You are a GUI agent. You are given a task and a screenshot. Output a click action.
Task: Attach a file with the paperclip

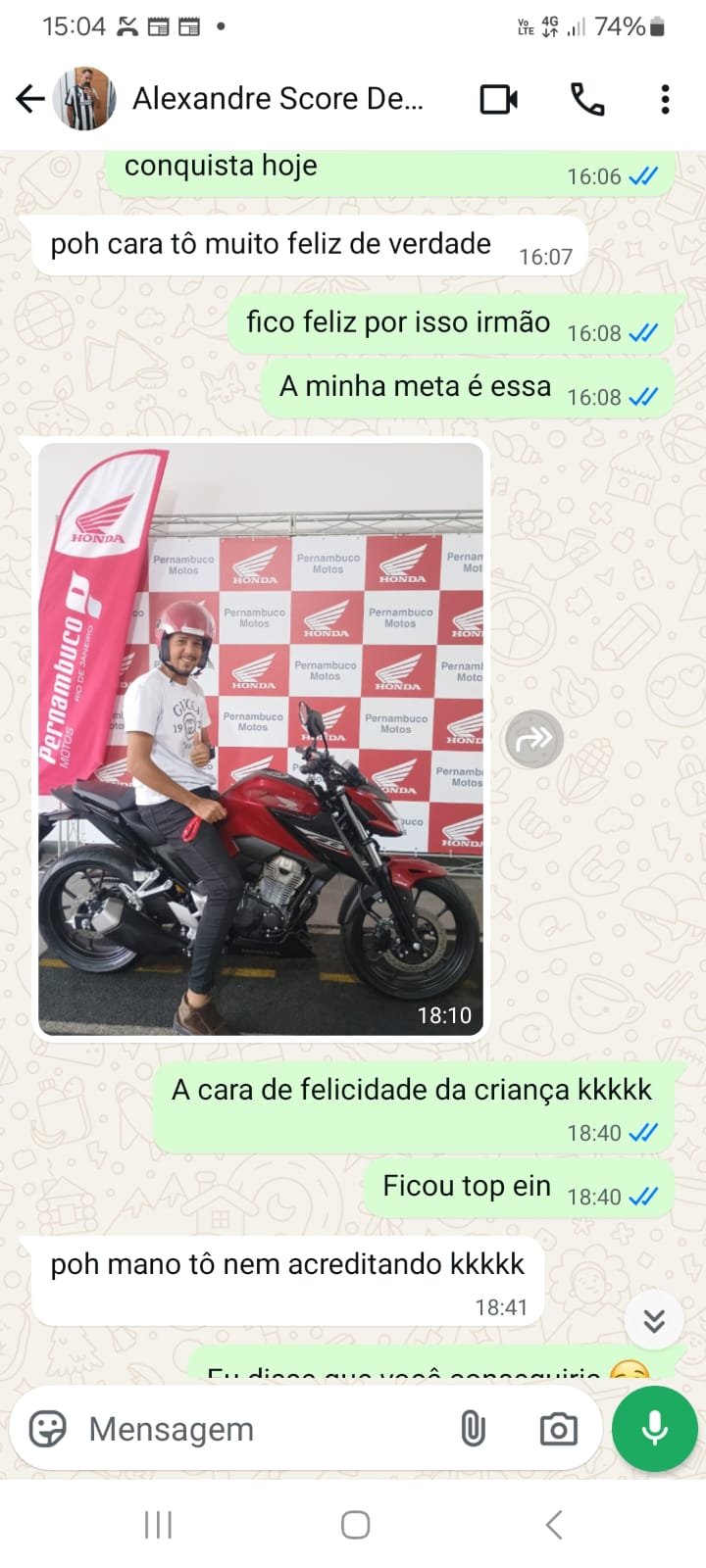(473, 1429)
